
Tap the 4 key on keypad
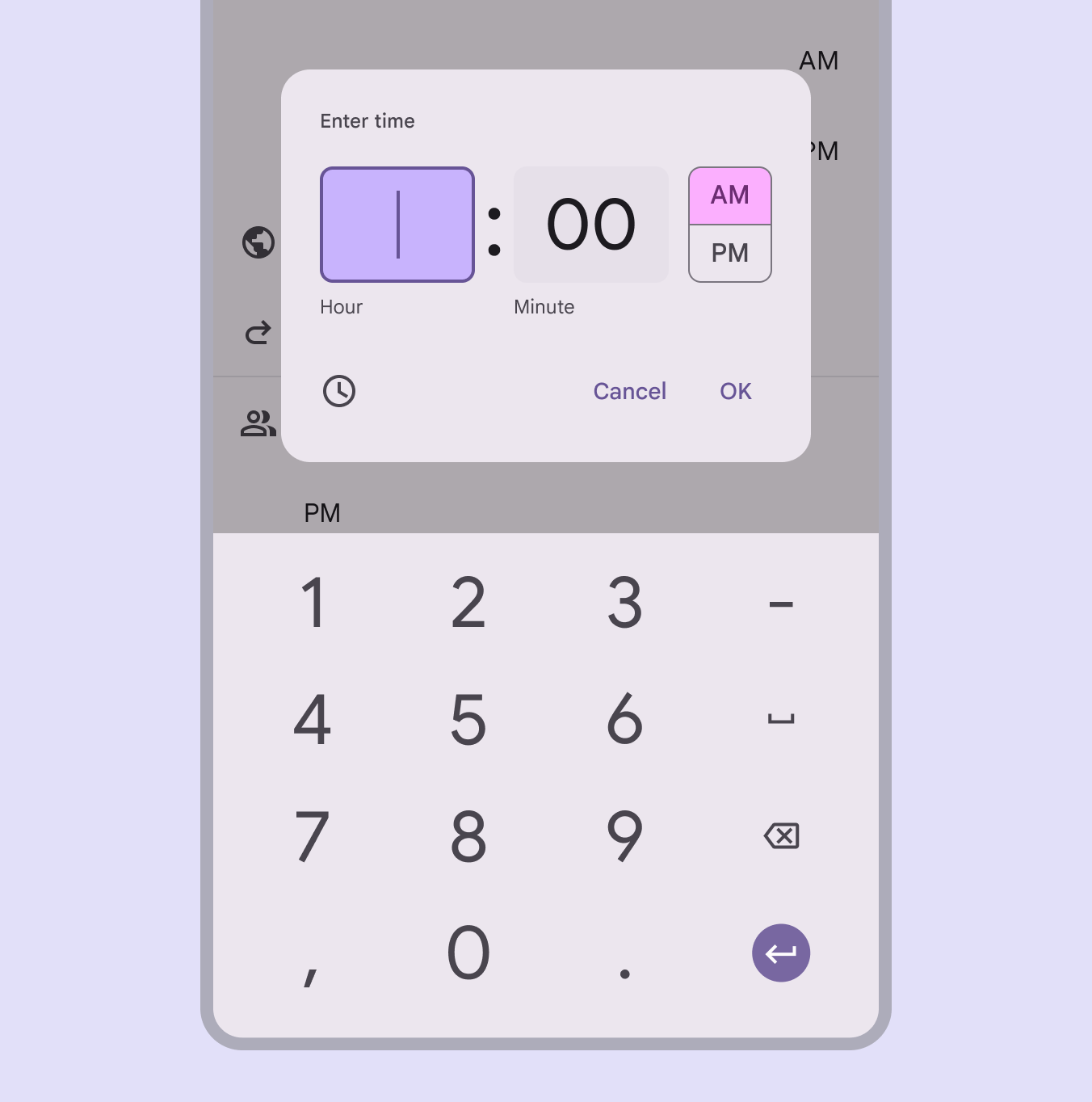click(x=313, y=719)
